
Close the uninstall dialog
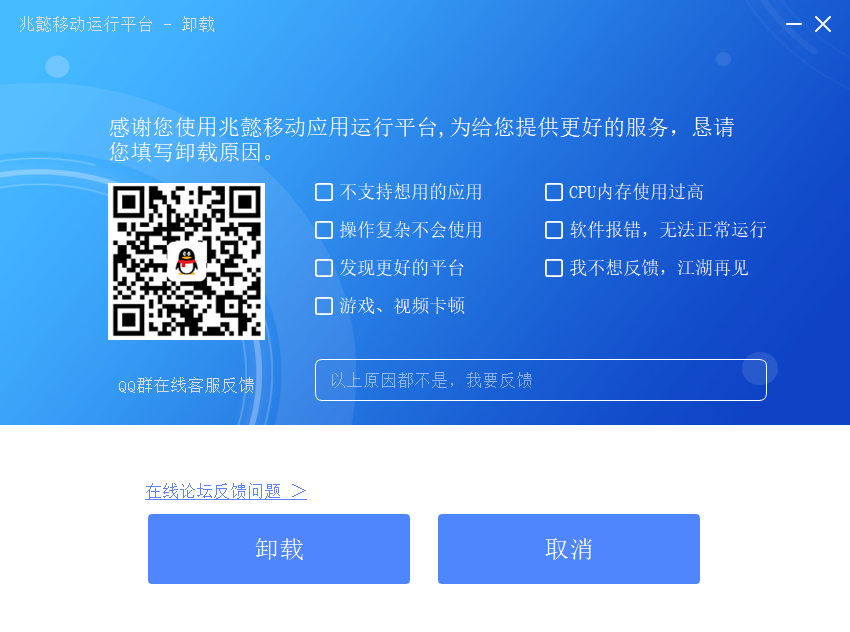click(x=823, y=24)
